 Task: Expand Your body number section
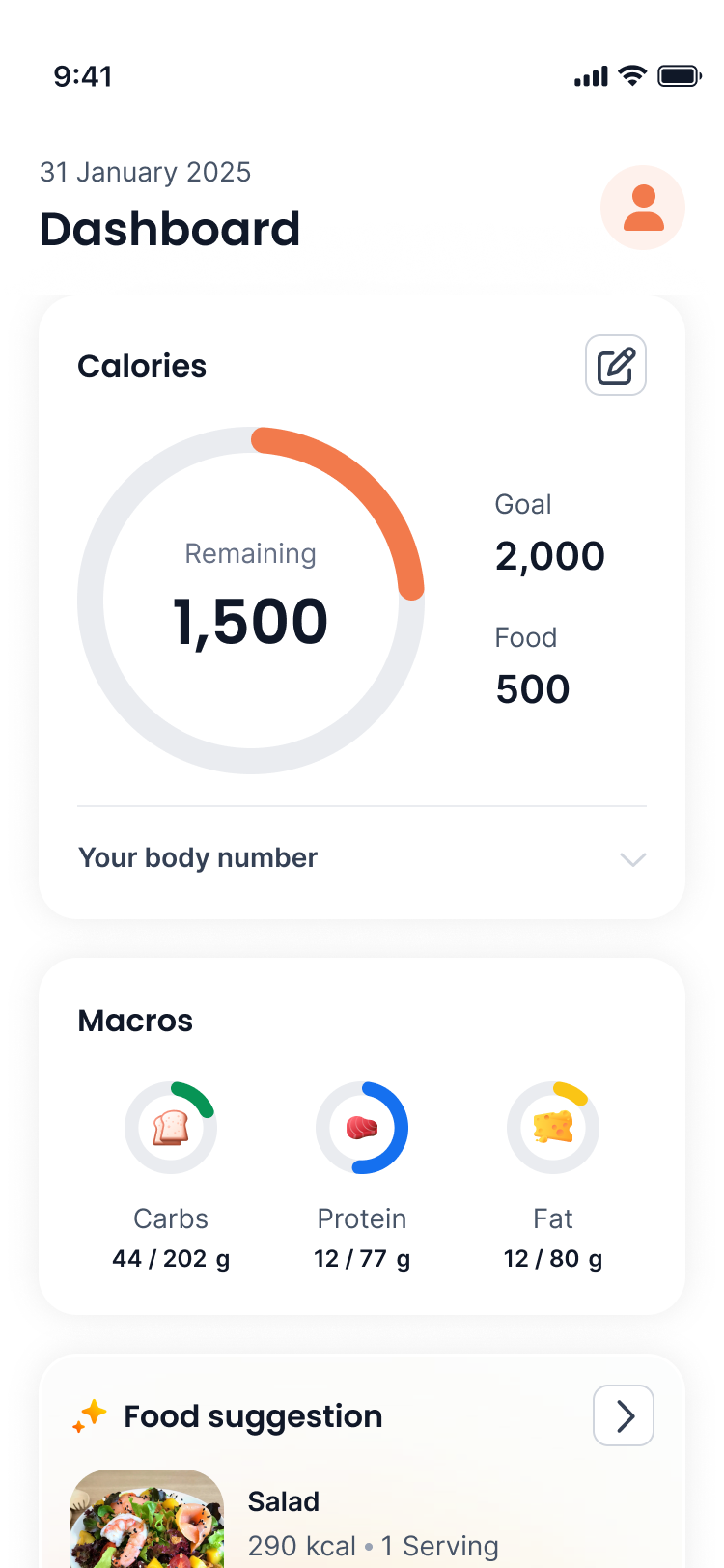632,859
